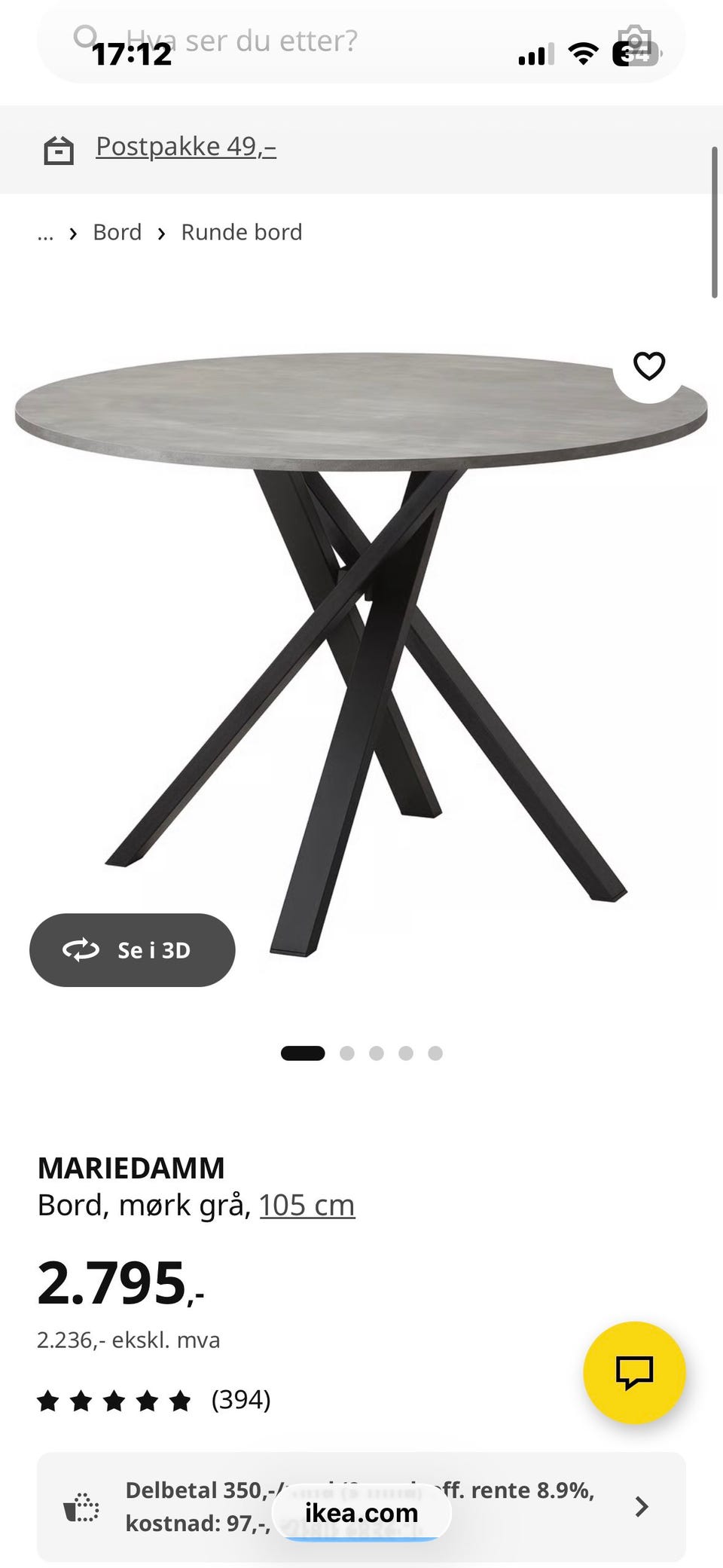View the table with Se i 3D

(133, 949)
